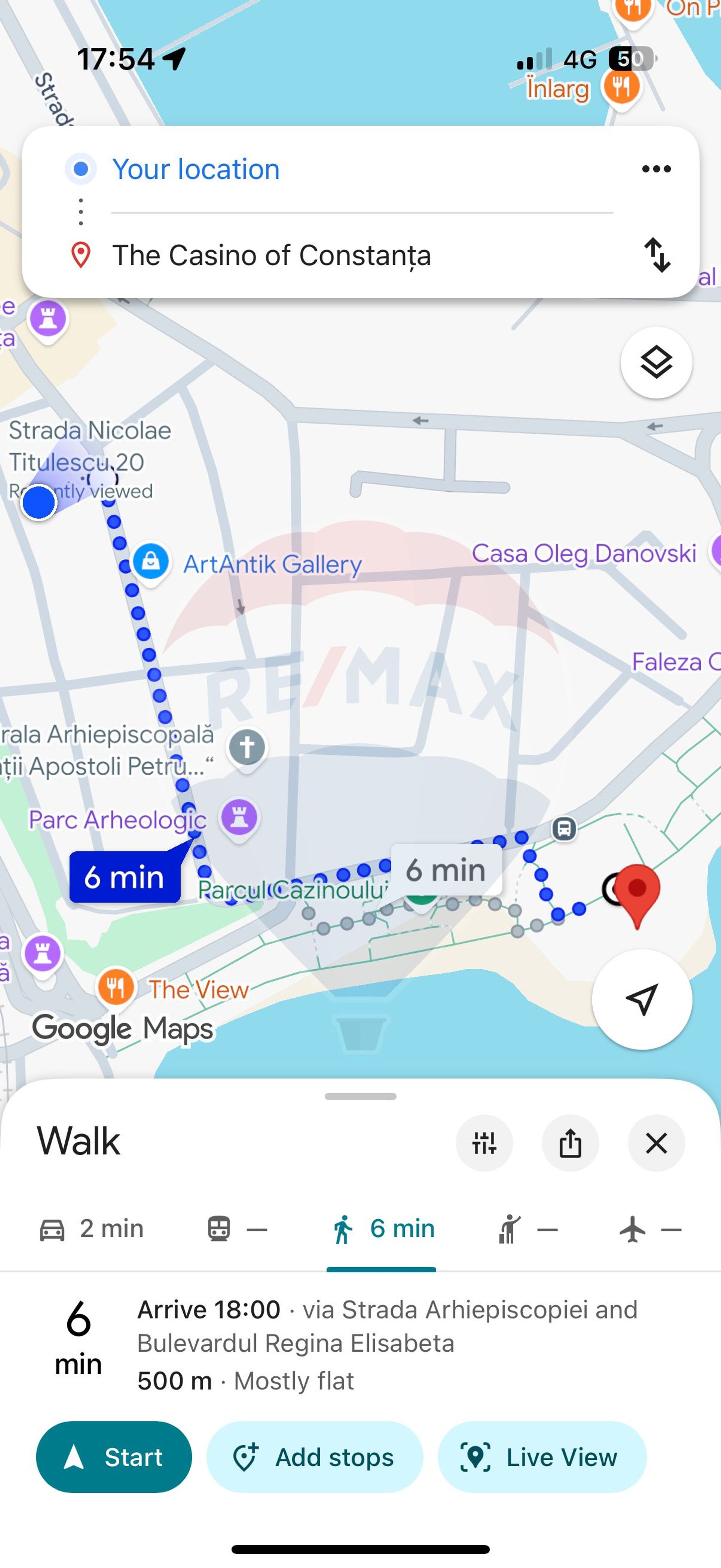
Task: Recenter map on my location
Action: click(x=642, y=999)
